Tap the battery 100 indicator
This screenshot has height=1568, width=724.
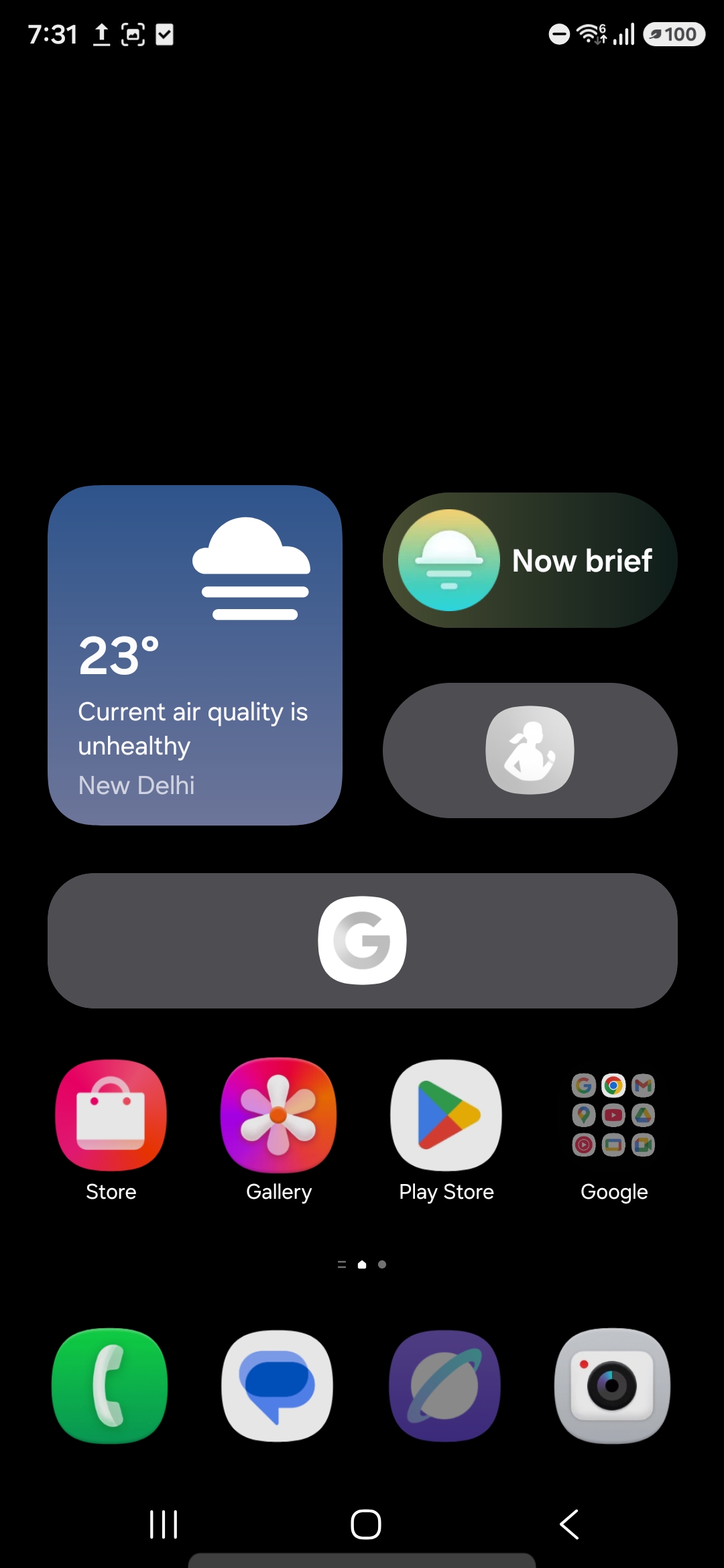(x=674, y=34)
